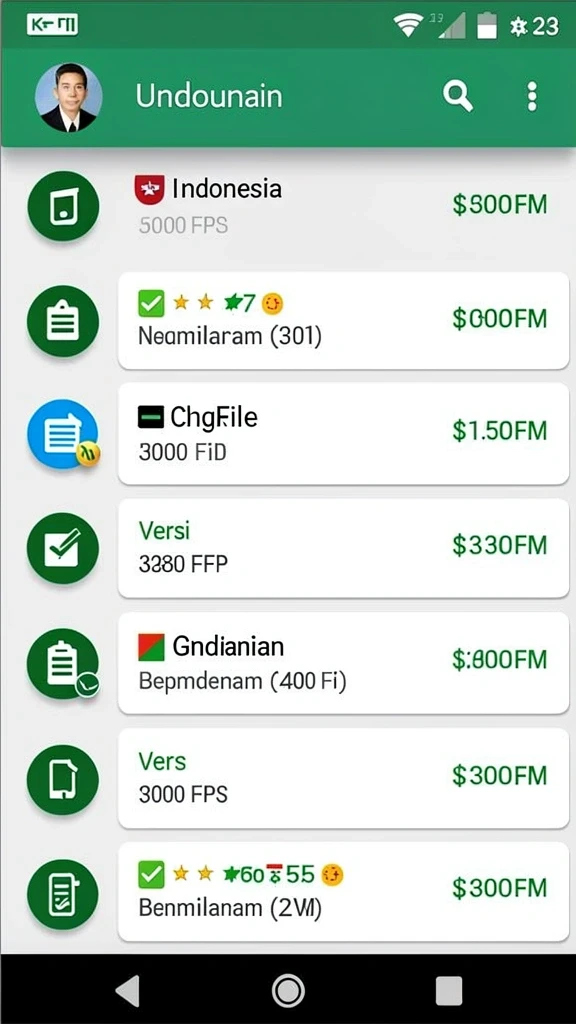Screen dimensions: 576x1024
Task: Open the Neamilaram (301) card
Action: (x=343, y=320)
